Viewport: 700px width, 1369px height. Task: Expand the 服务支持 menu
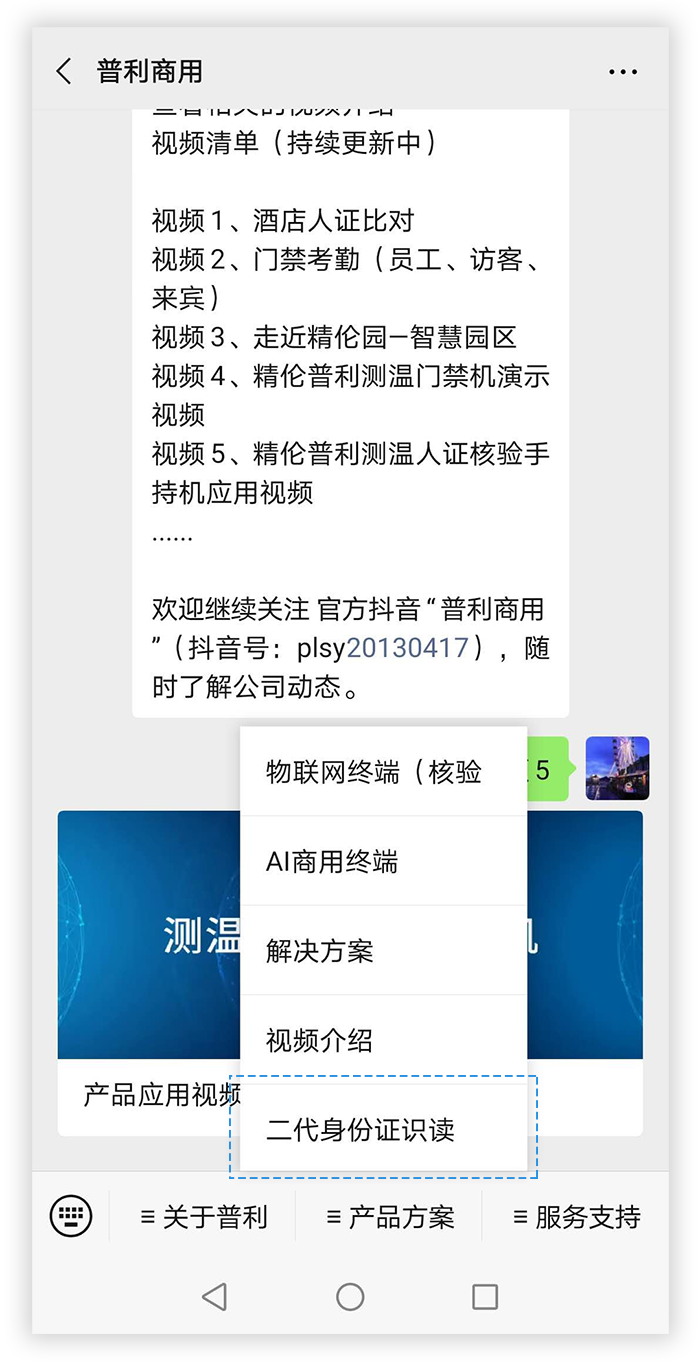(576, 1216)
